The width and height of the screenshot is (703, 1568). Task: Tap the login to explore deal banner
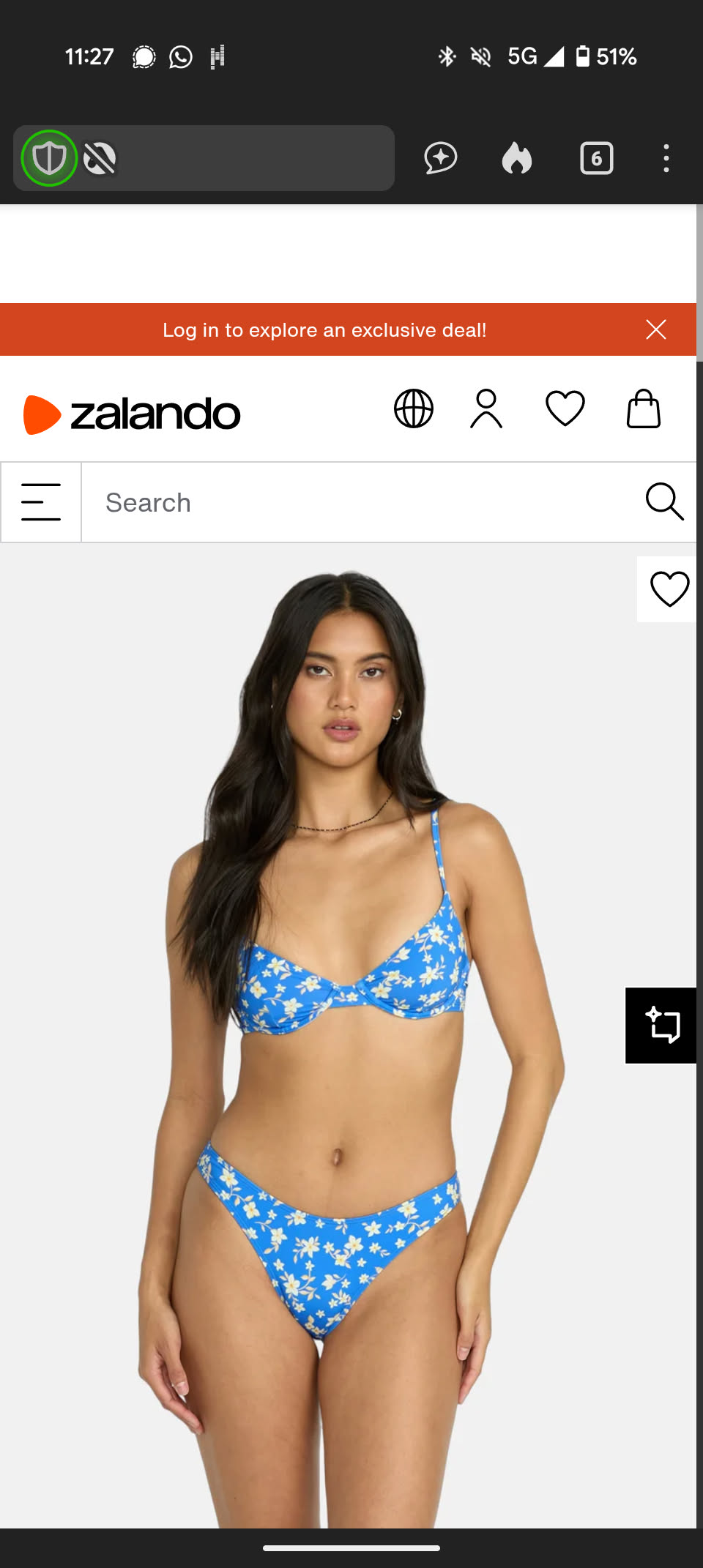click(324, 330)
